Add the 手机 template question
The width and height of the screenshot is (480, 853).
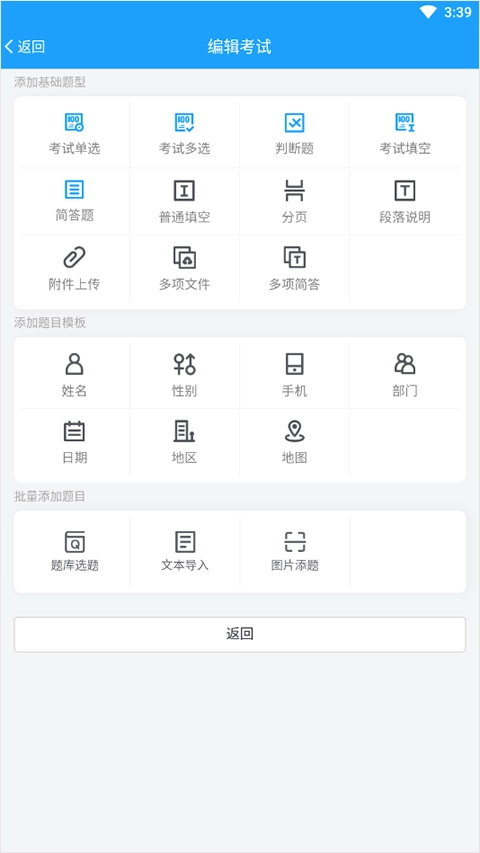point(294,375)
